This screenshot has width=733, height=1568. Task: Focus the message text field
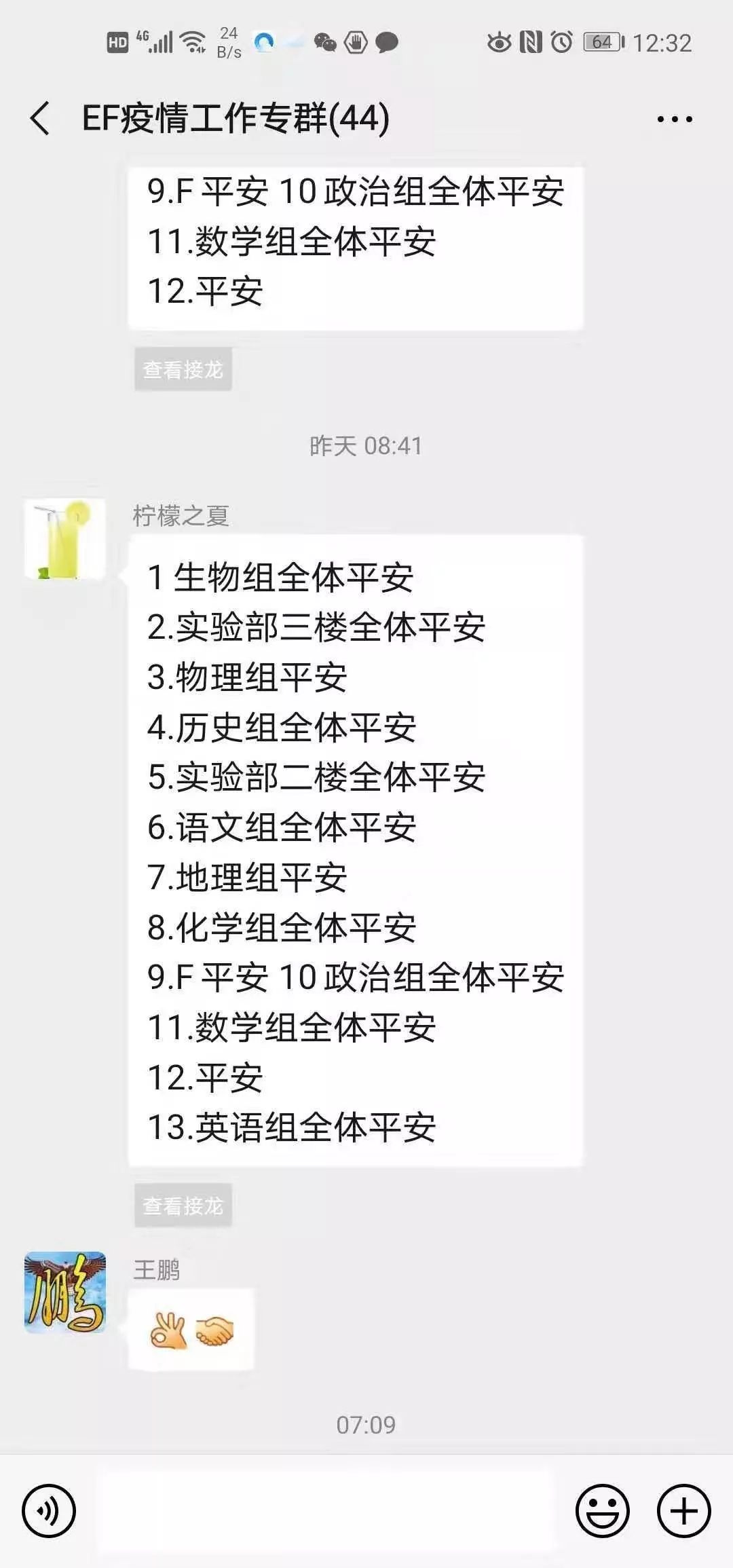[x=326, y=1511]
